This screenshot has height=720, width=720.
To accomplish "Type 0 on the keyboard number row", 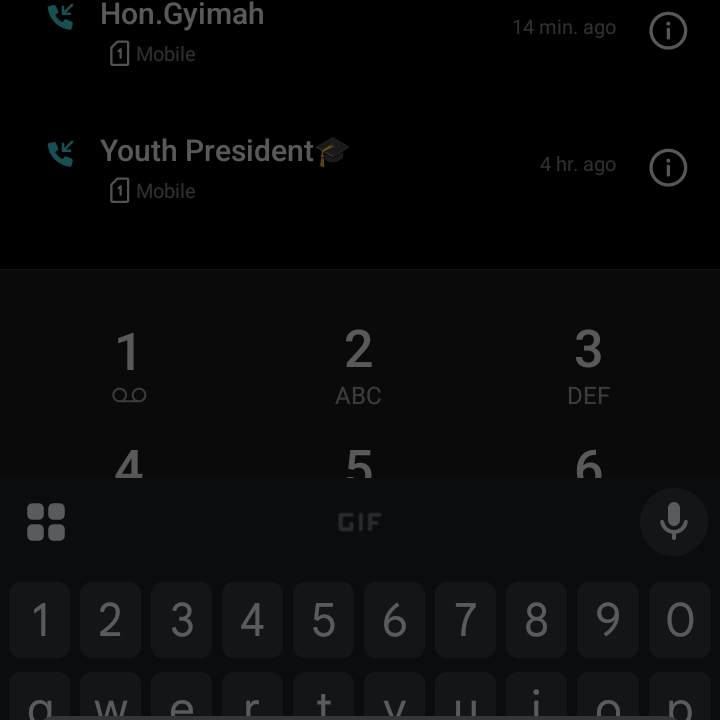I will point(679,620).
